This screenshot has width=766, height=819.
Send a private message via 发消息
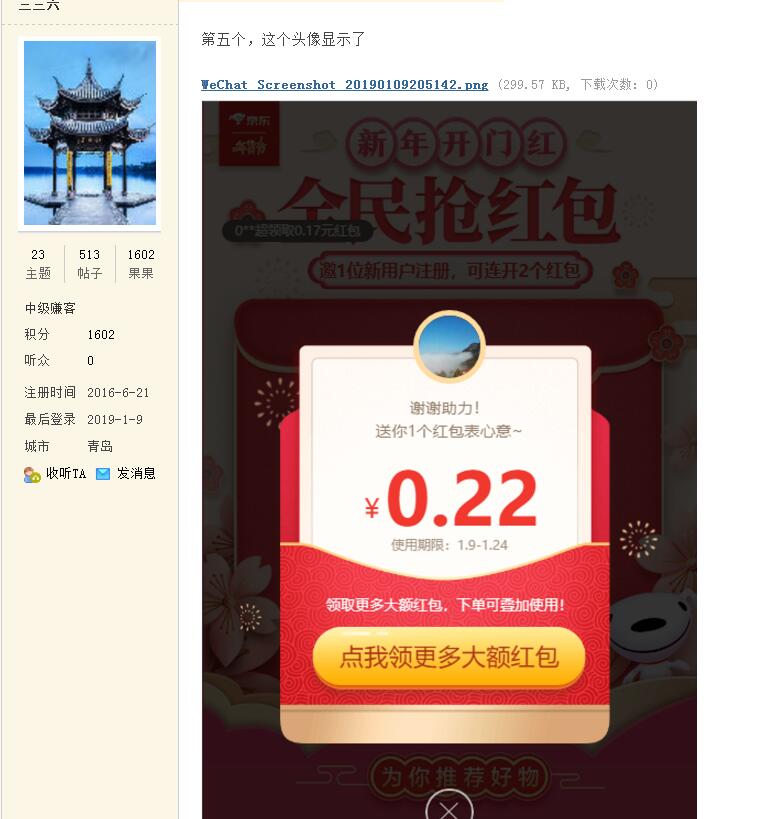tap(135, 474)
